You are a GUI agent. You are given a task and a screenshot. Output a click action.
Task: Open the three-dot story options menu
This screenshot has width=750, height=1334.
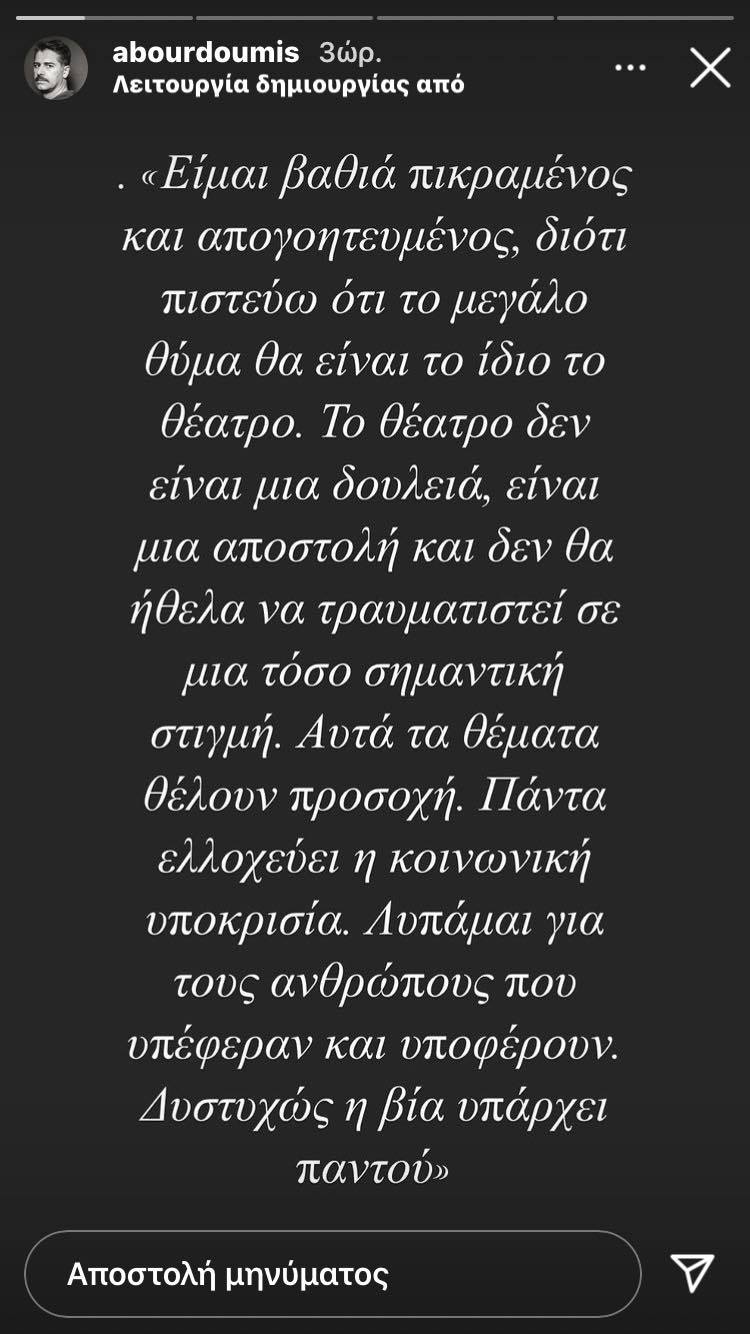pos(630,68)
